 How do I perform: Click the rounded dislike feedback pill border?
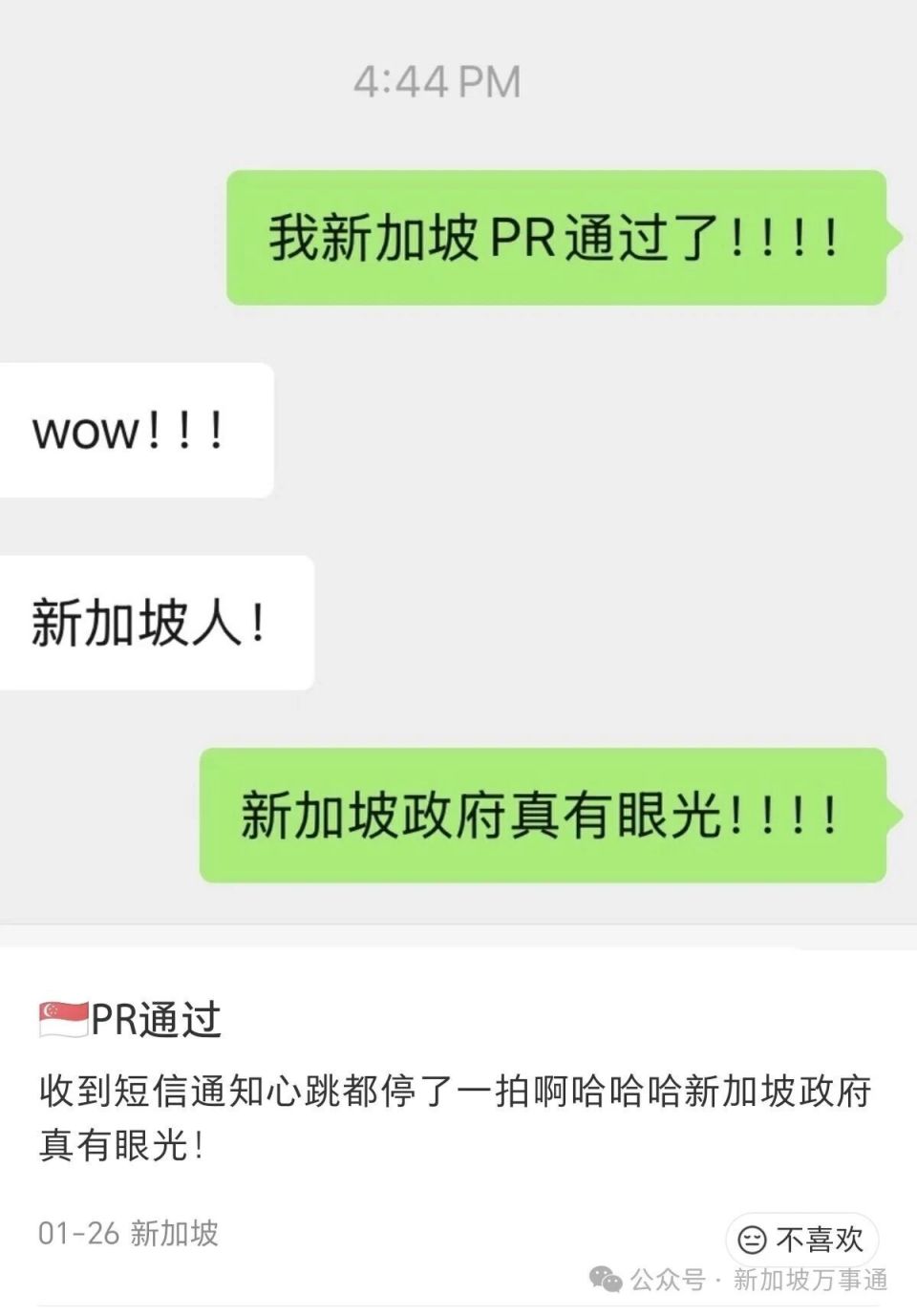[x=802, y=1237]
